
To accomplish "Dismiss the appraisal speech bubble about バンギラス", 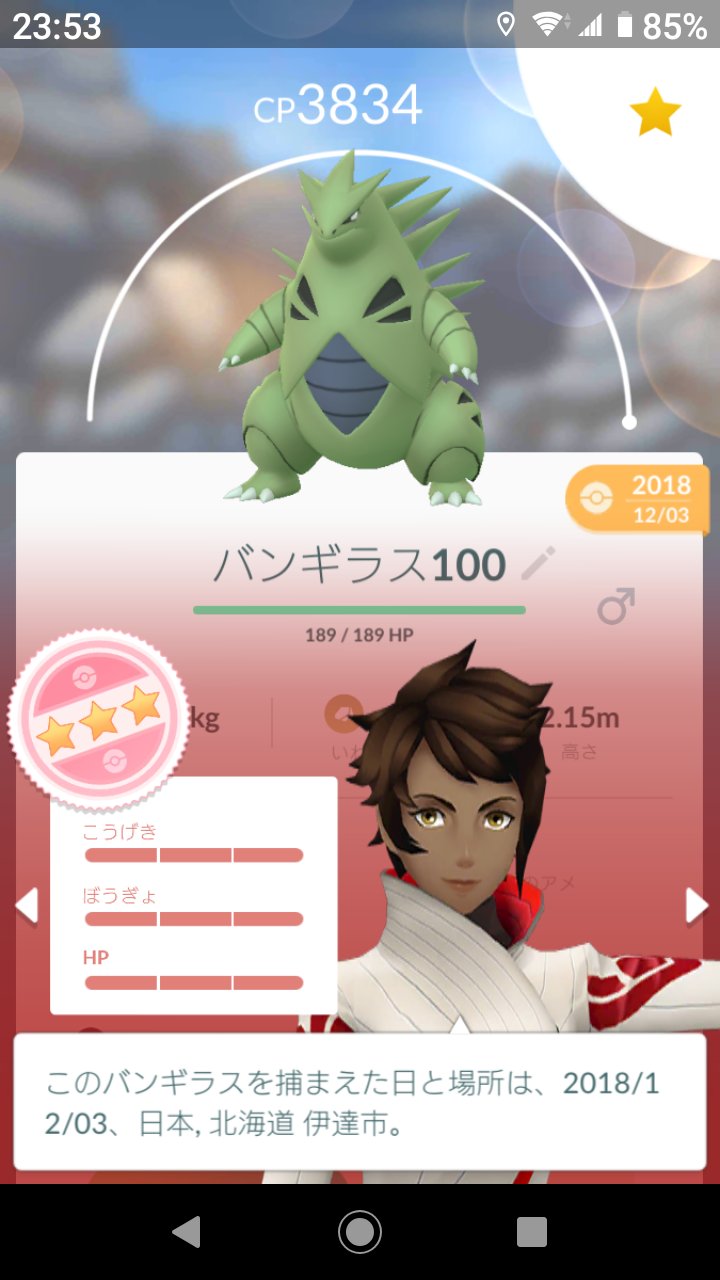I will click(x=360, y=1099).
